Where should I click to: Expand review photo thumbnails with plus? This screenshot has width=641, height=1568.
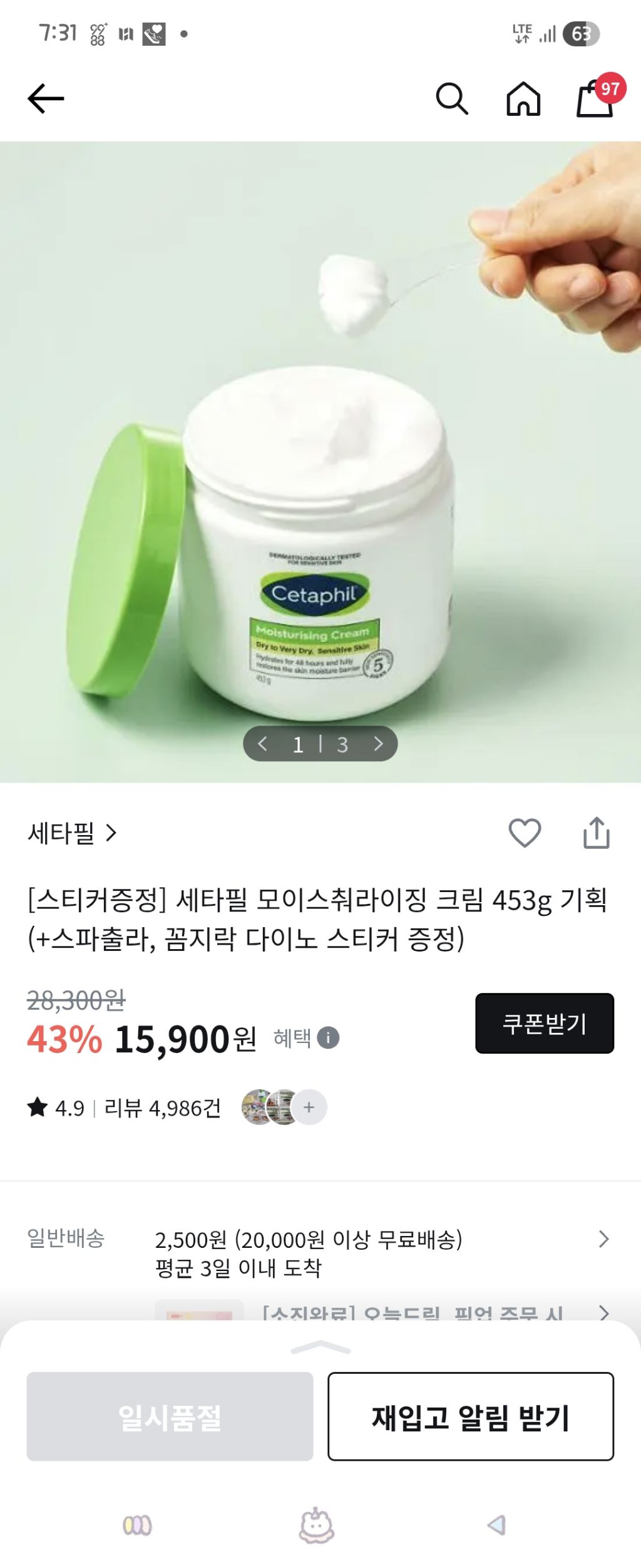[309, 1108]
